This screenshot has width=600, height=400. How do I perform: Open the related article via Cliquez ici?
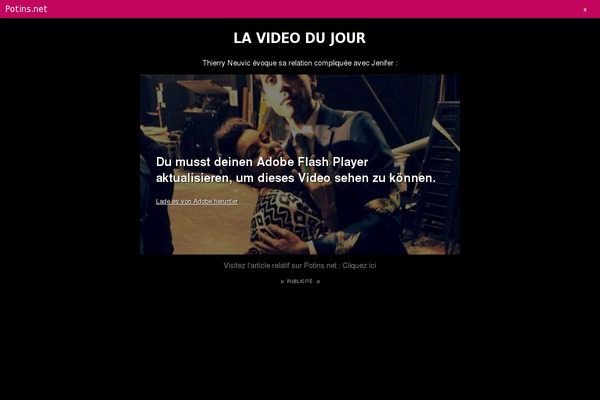pyautogui.click(x=359, y=266)
